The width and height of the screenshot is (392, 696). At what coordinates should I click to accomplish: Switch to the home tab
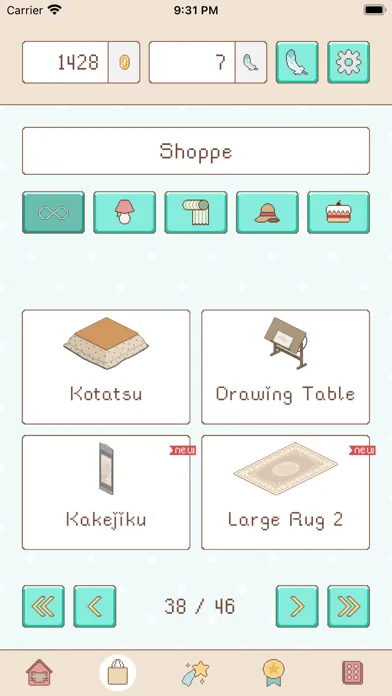(39, 672)
